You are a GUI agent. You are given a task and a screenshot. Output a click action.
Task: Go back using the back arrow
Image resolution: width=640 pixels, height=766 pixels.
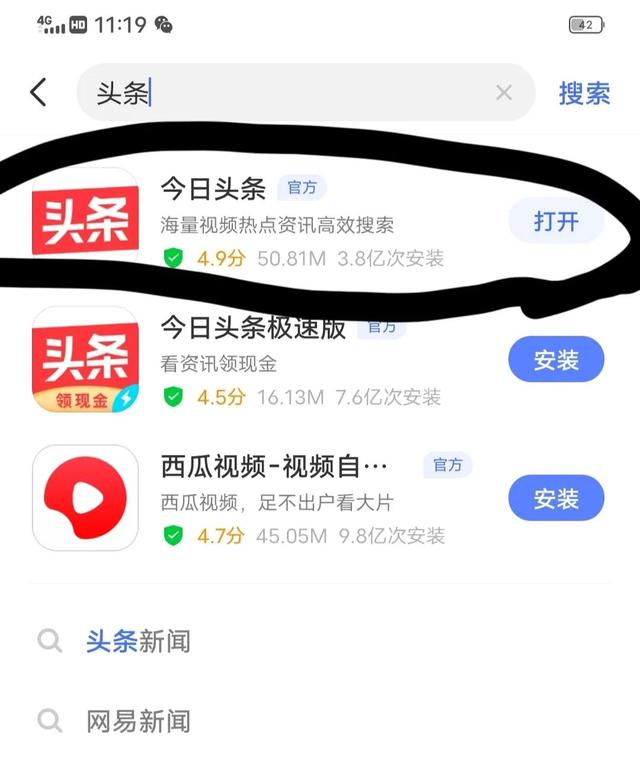pyautogui.click(x=38, y=93)
